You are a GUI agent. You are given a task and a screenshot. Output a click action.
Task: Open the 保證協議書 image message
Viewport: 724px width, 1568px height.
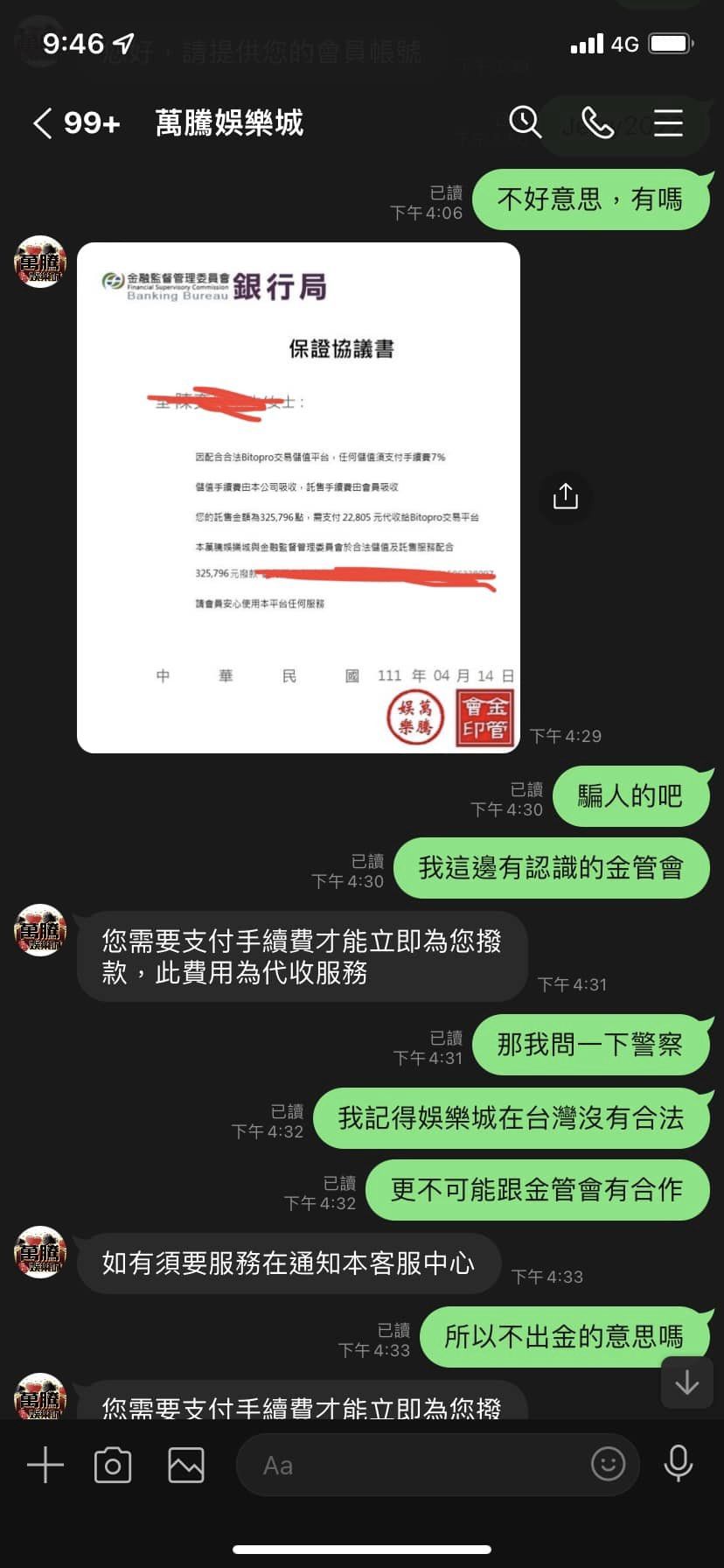pos(298,497)
